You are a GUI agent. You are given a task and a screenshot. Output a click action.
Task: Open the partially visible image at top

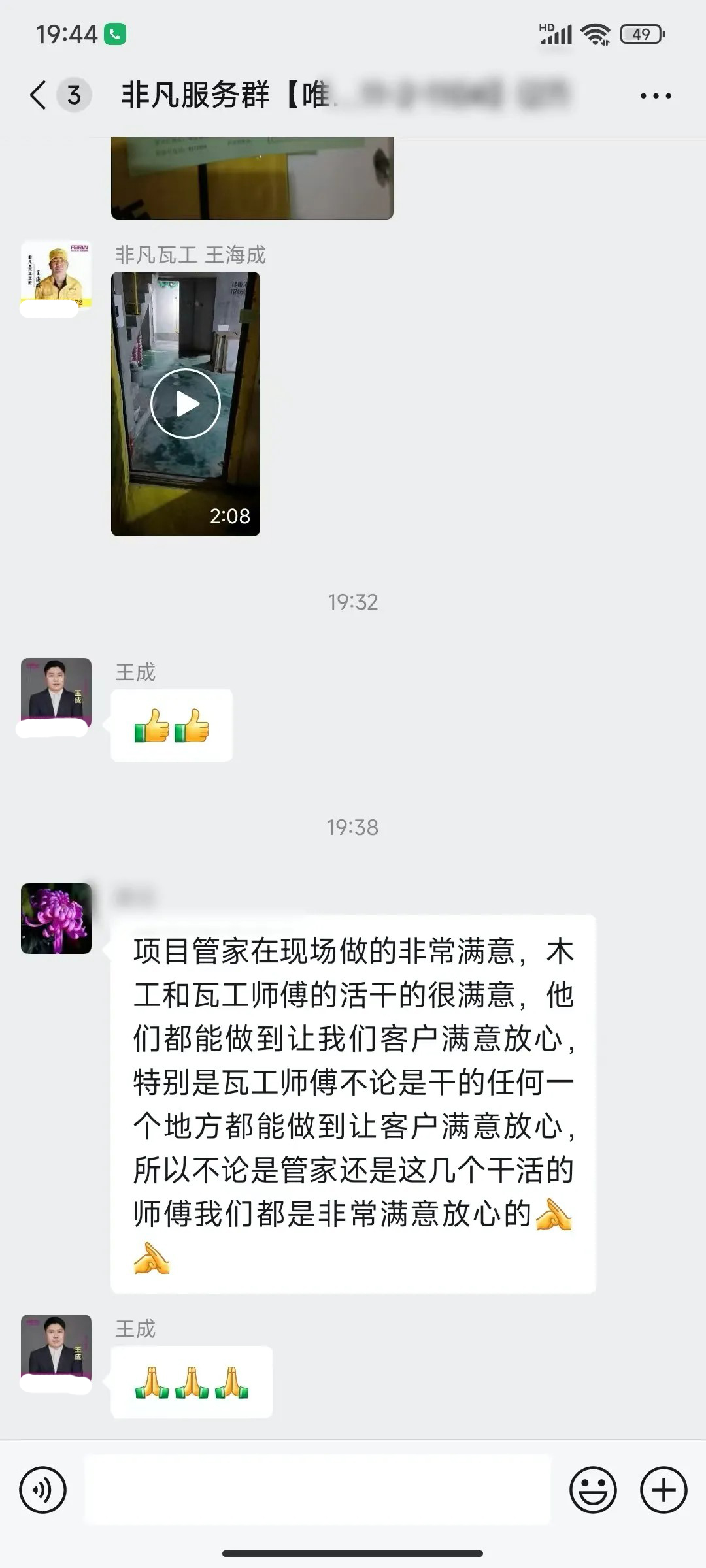click(252, 178)
